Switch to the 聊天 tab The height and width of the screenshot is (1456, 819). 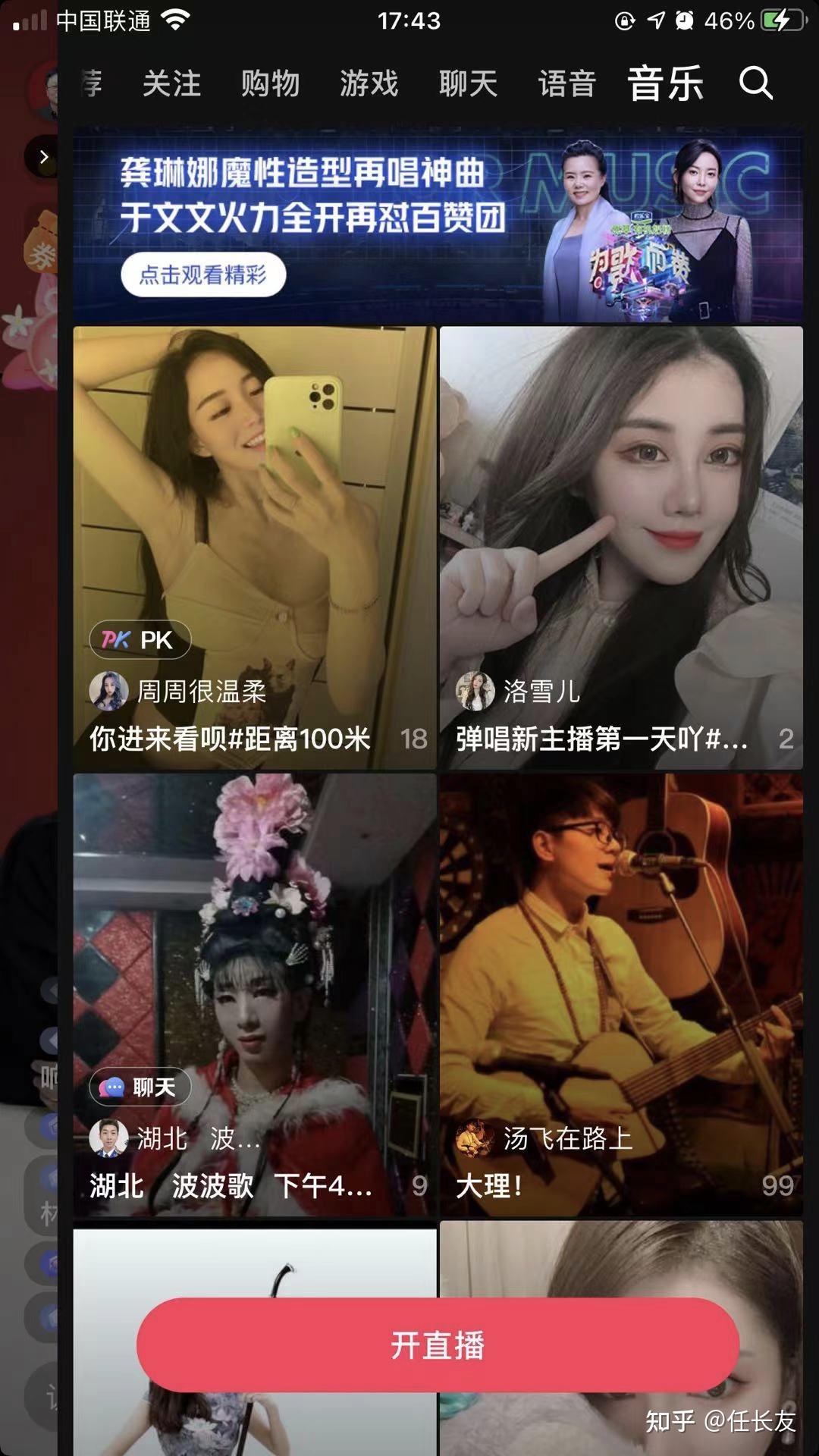point(468,83)
